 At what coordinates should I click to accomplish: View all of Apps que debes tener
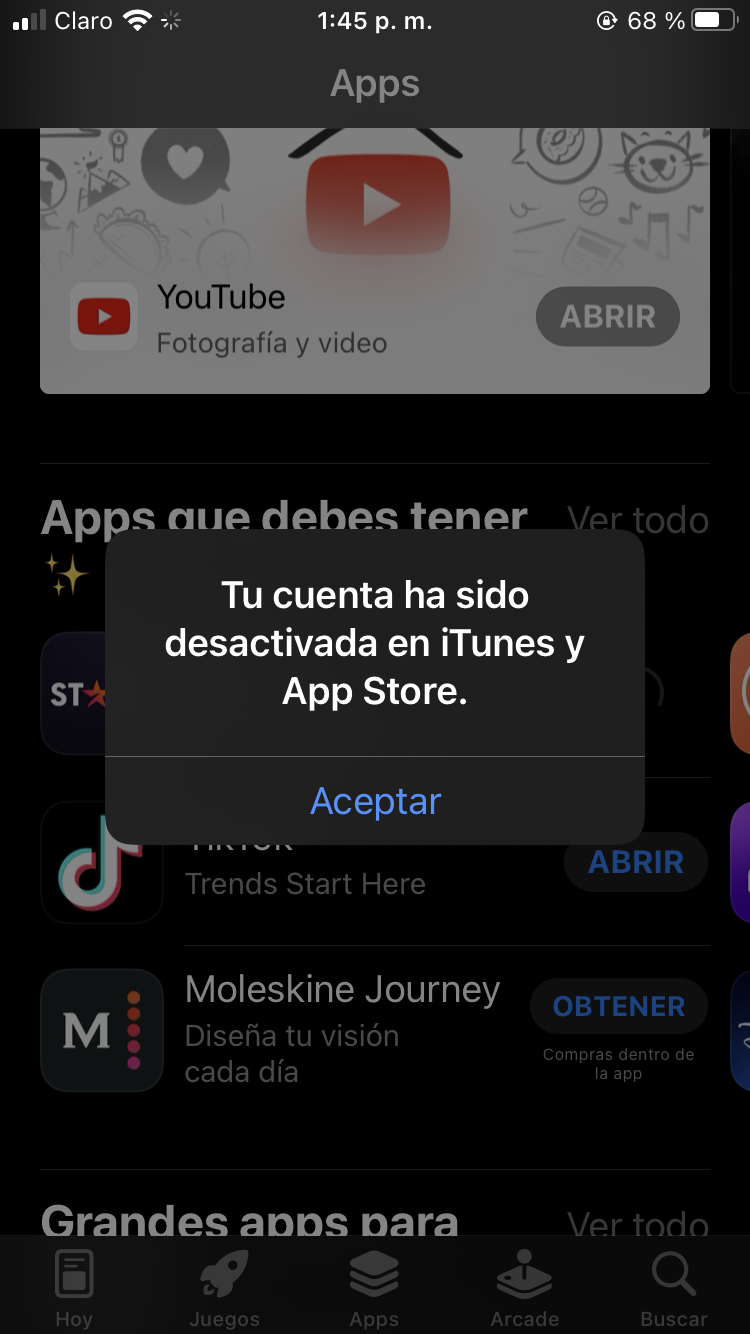(638, 520)
